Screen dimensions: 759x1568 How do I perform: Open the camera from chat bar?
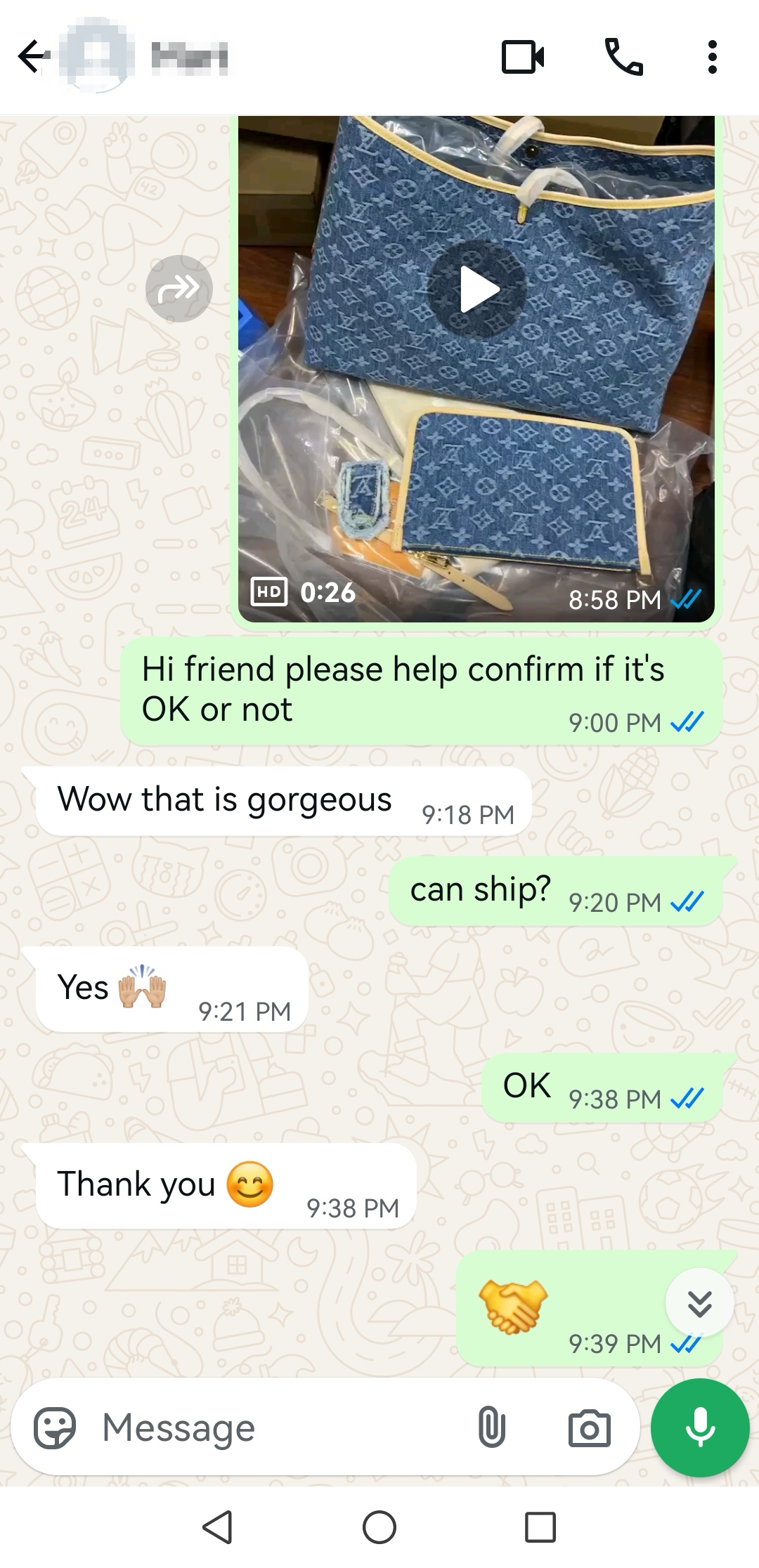[589, 1427]
